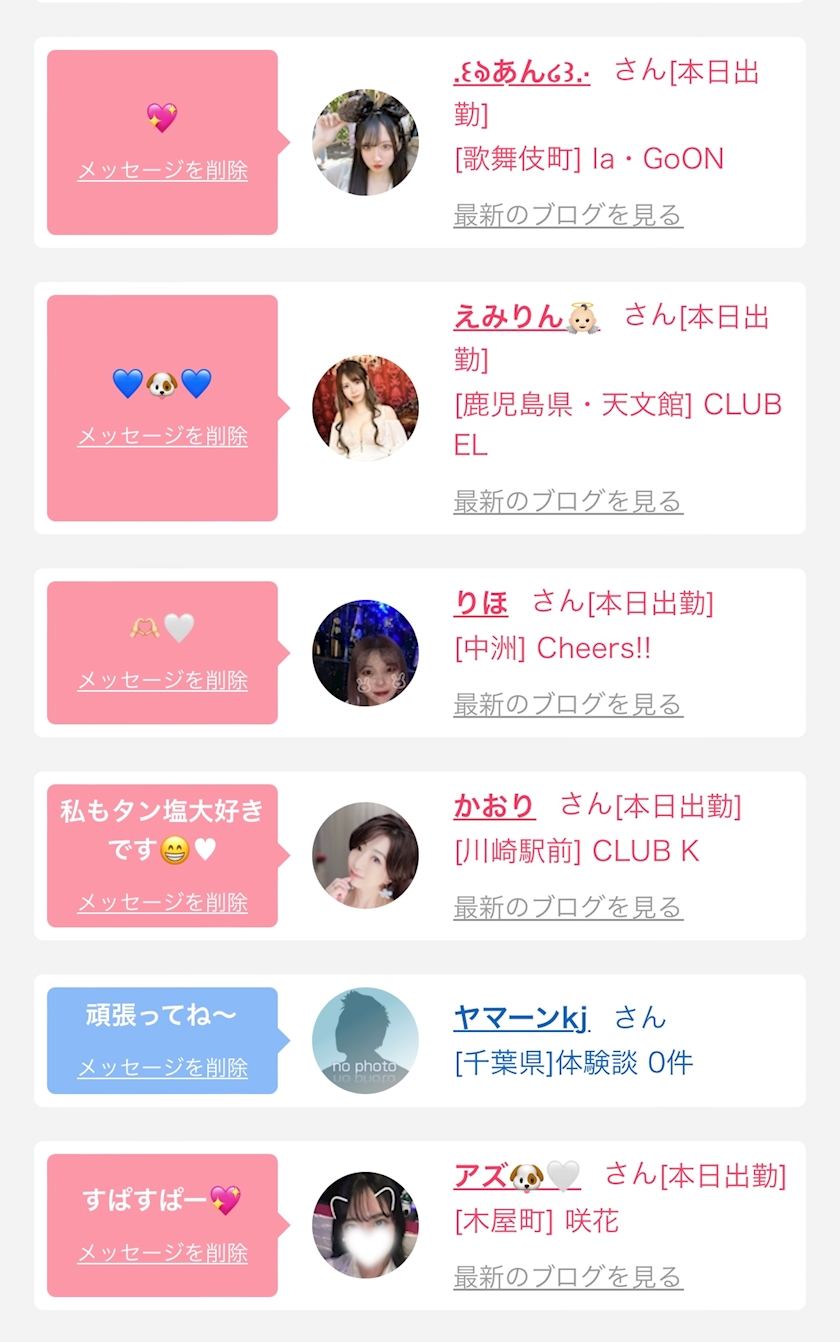Tap かおり's profile photo
The image size is (840, 1342).
coord(365,855)
